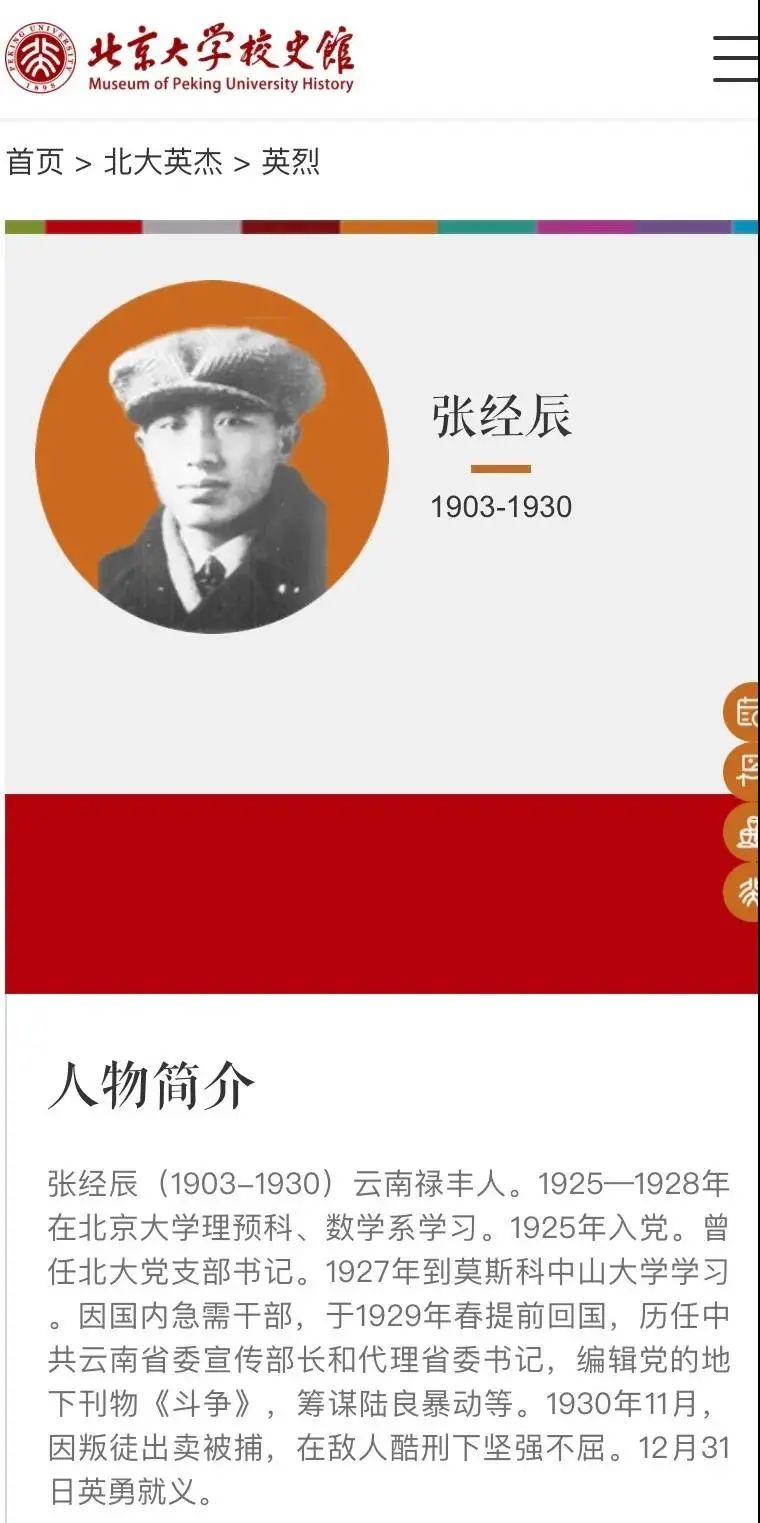The width and height of the screenshot is (760, 1523).
Task: Open 英烈 breadcrumb link
Action: click(290, 162)
